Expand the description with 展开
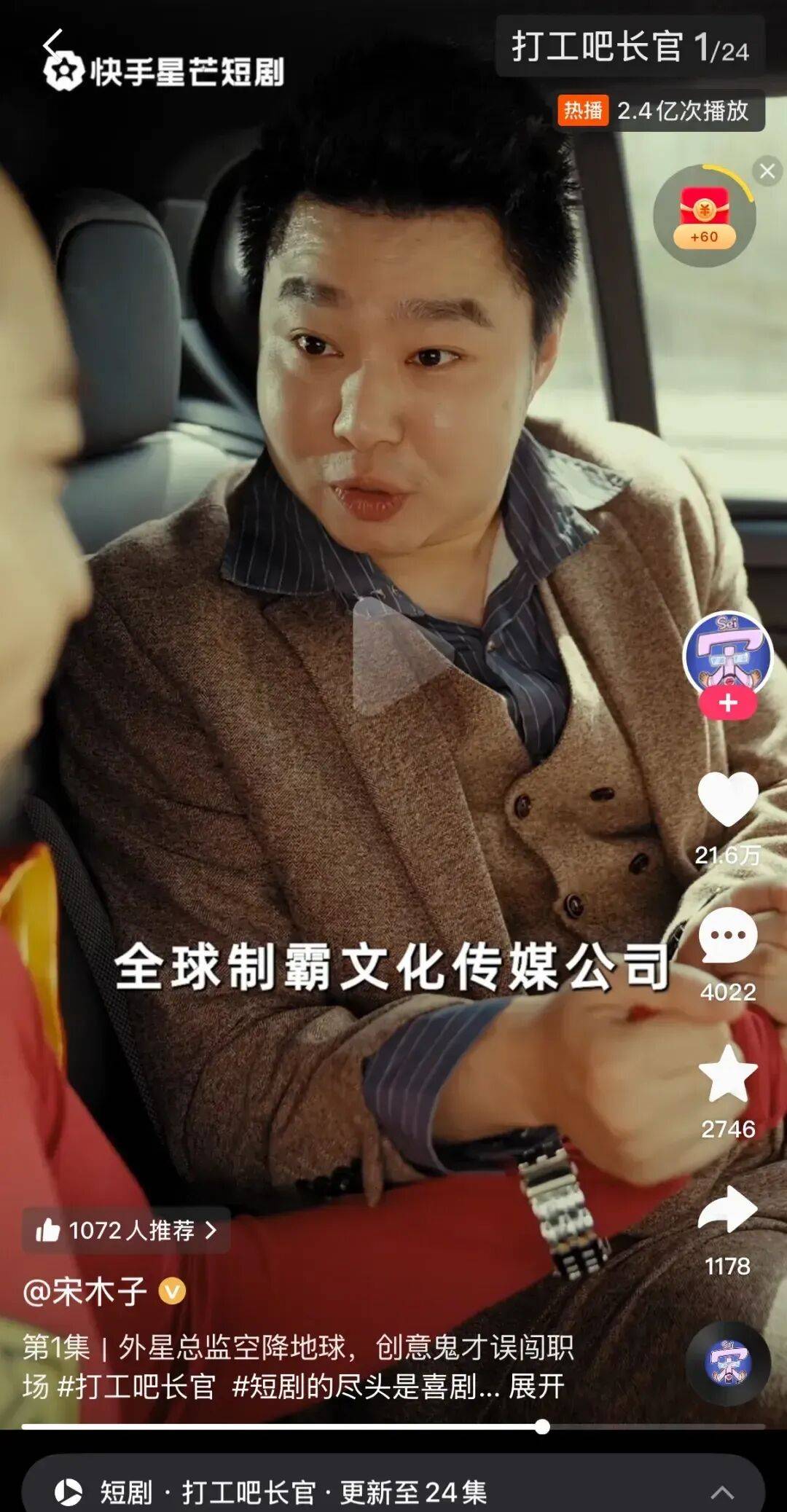The image size is (787, 1512). point(536,1387)
